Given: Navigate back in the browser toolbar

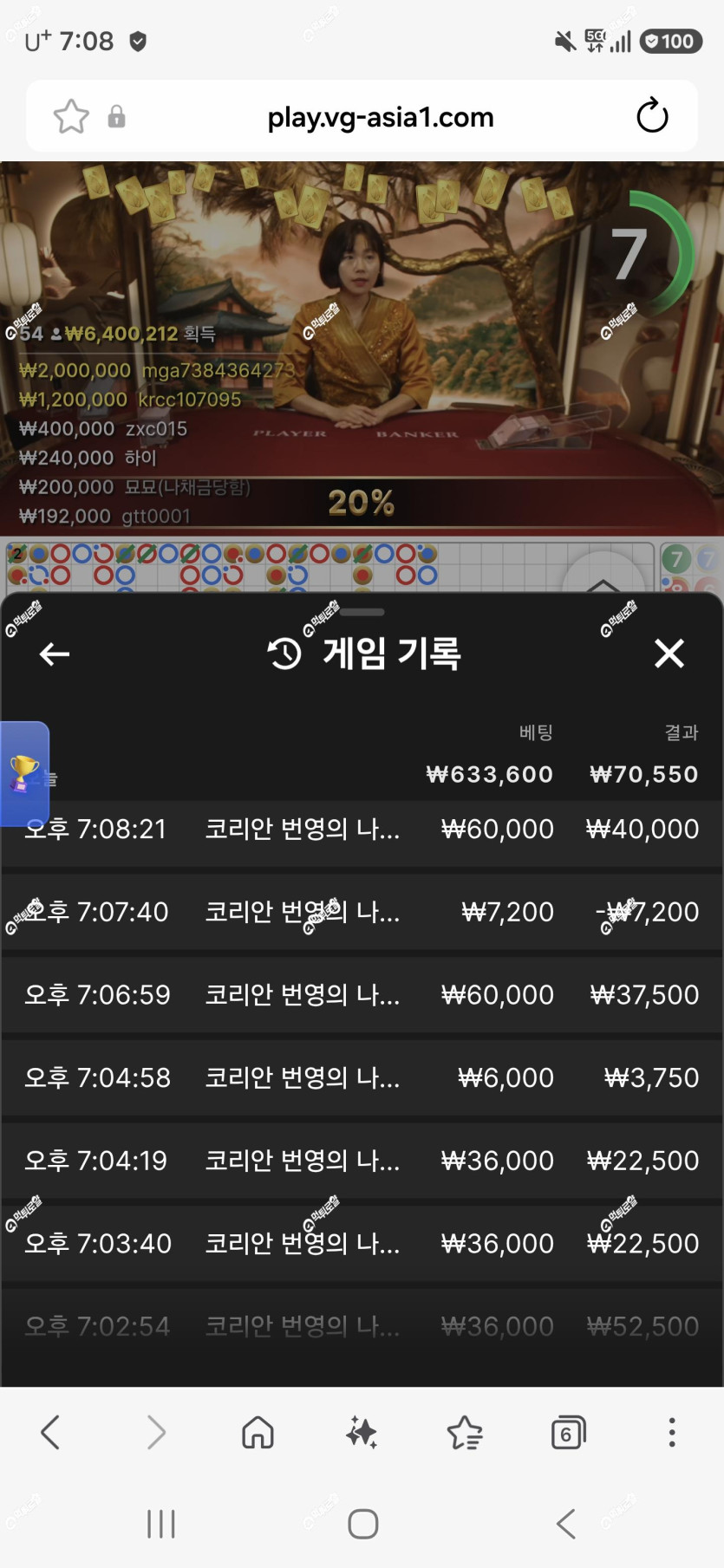Looking at the screenshot, I should (50, 1433).
